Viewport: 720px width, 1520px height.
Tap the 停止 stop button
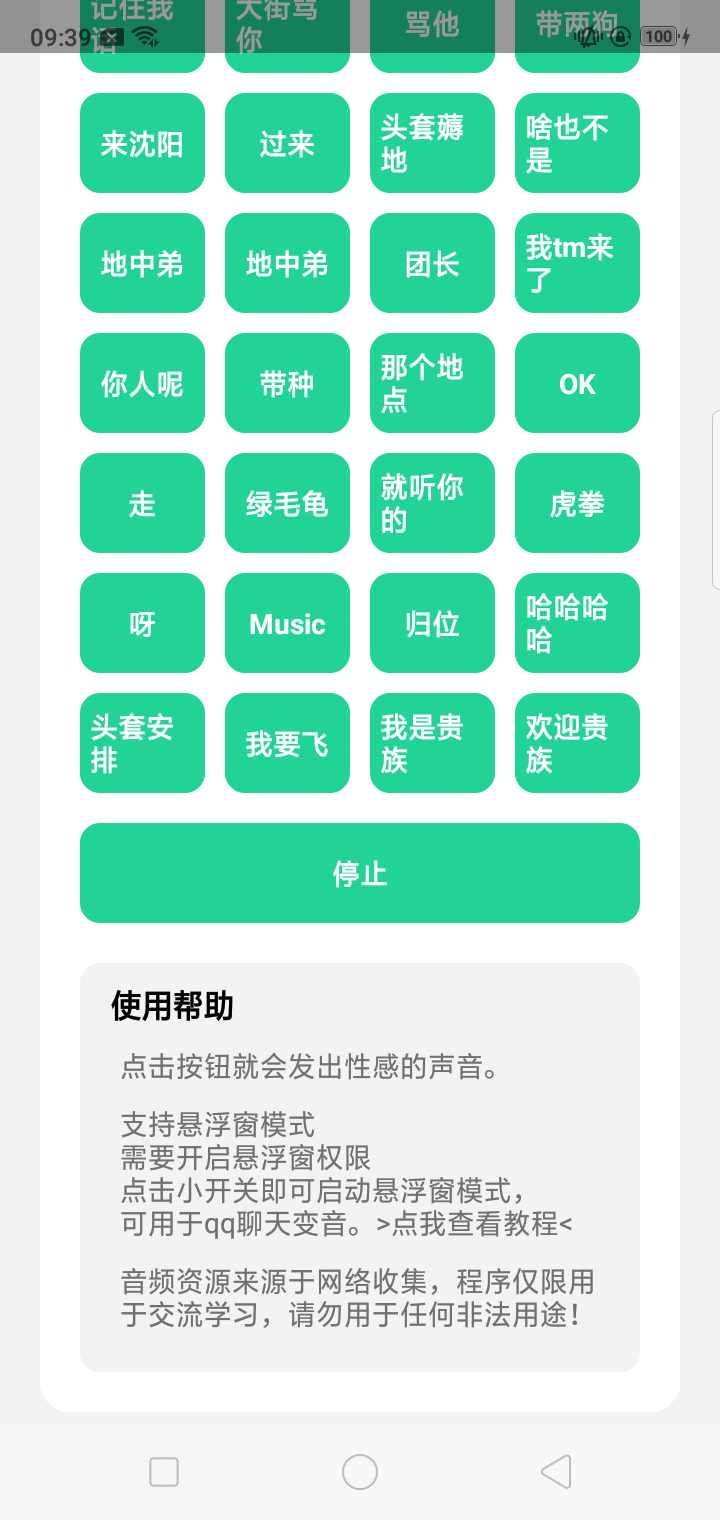[x=360, y=872]
